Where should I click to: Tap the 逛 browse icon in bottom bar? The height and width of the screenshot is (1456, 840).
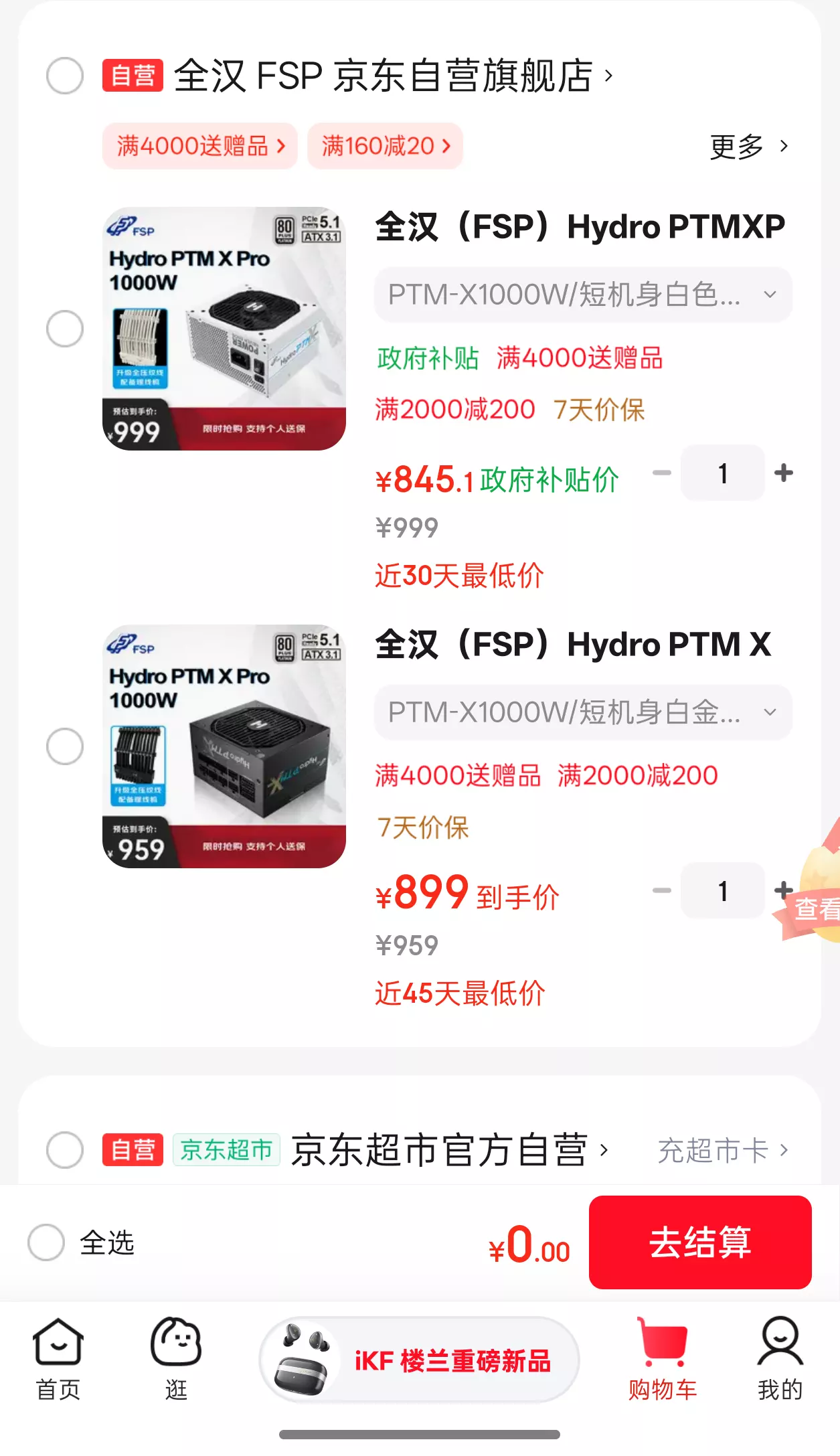(x=174, y=1359)
